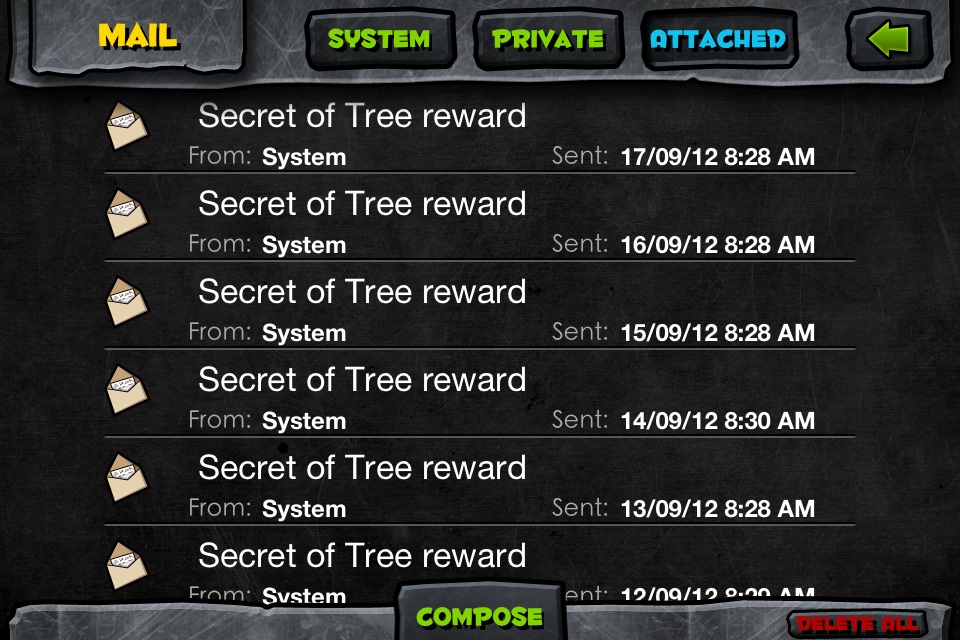Open the mail sent 13/09/12 8:28 AM
The image size is (960, 640).
click(480, 484)
